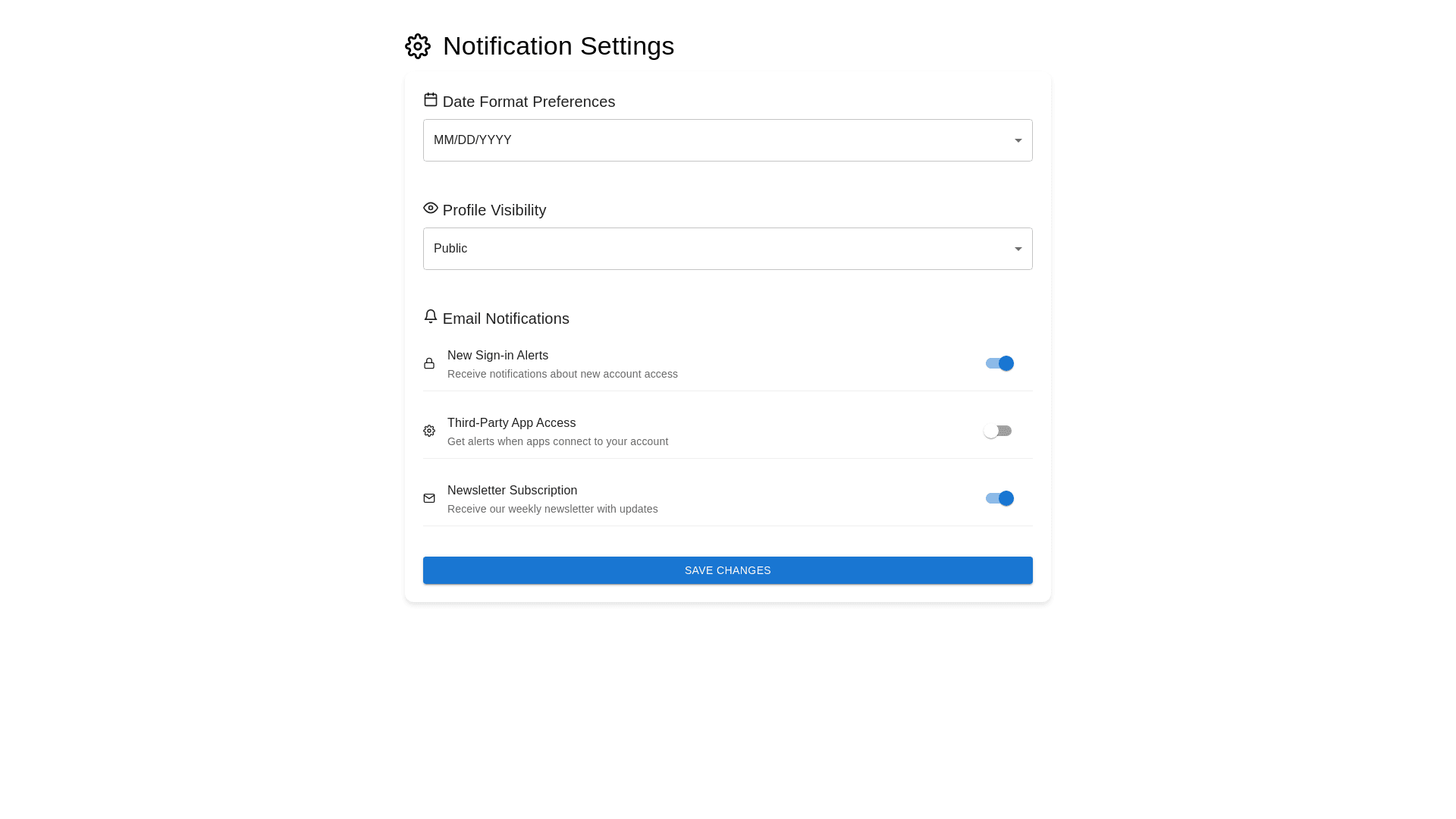Open the Date Format Preferences dropdown
This screenshot has height=819, width=1456.
727,140
